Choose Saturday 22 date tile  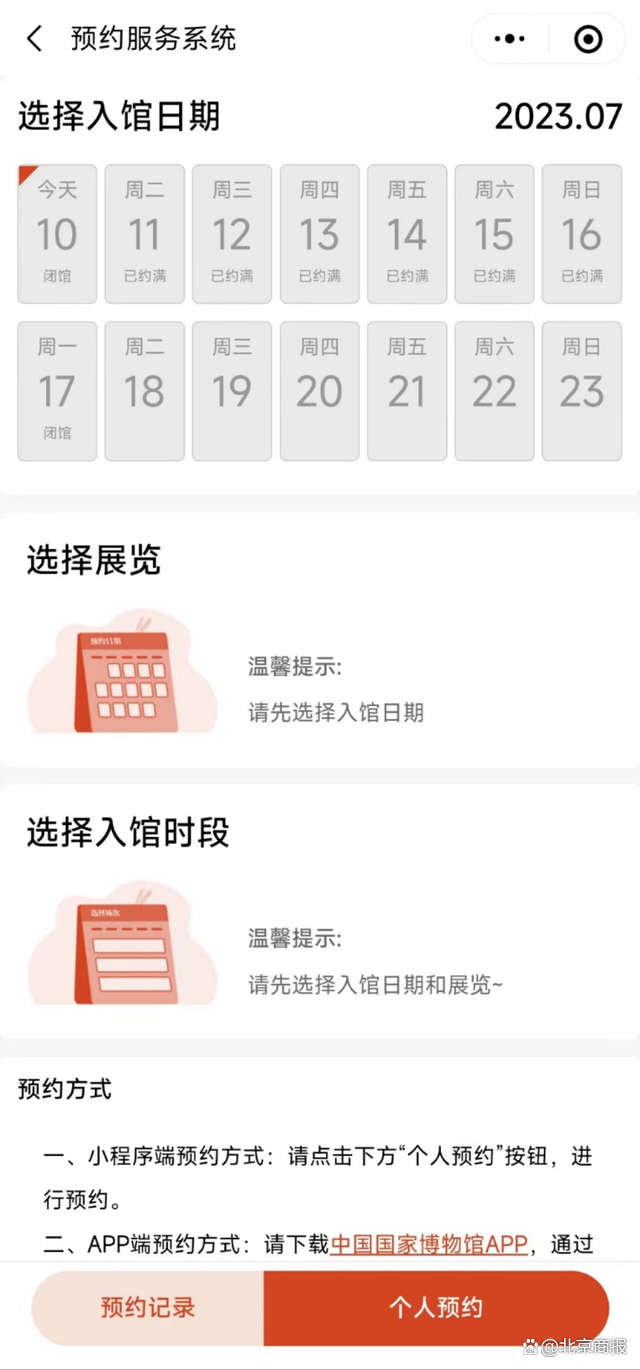[x=494, y=391]
